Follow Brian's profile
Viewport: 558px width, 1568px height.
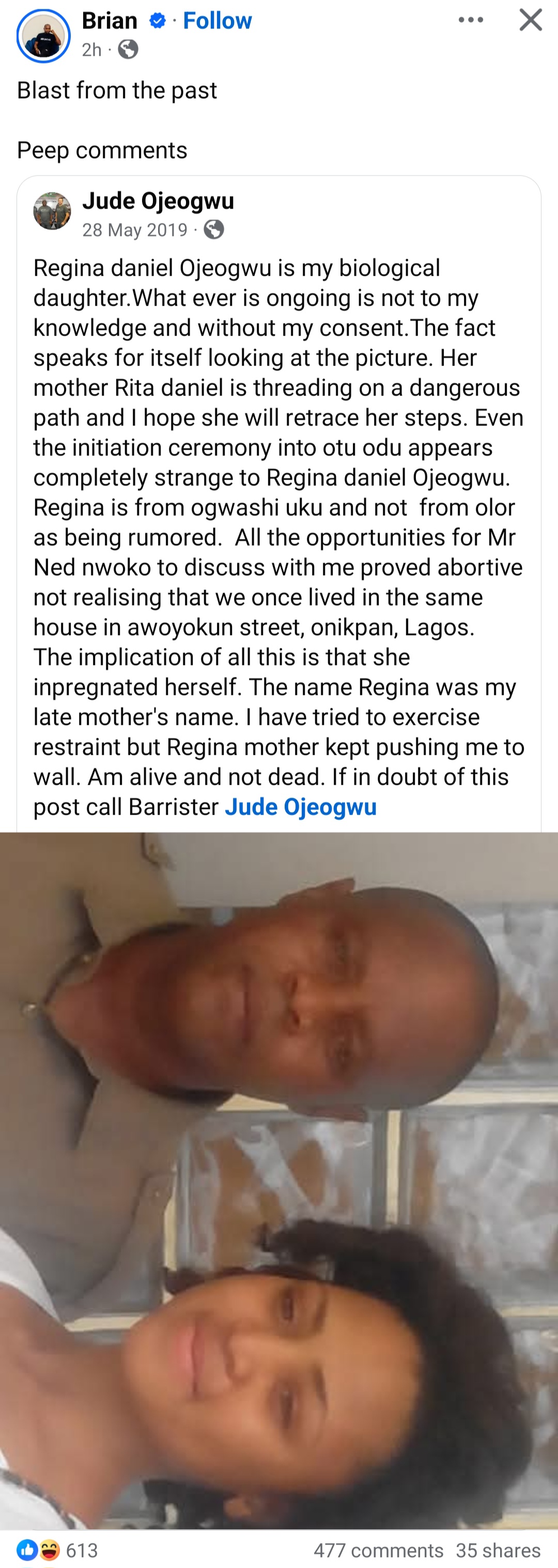click(x=217, y=21)
